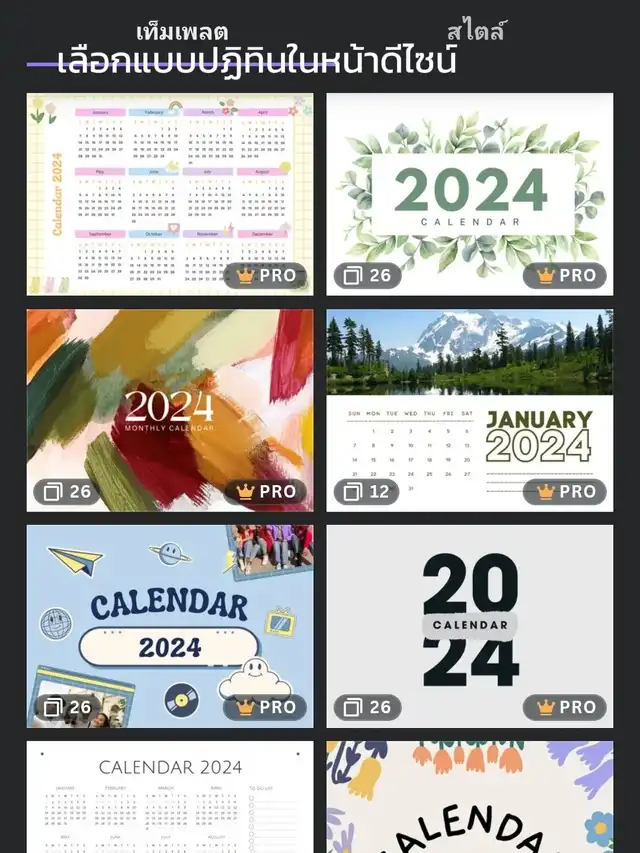Switch to the เทมเพลต tab
This screenshot has width=640, height=853.
pyautogui.click(x=182, y=31)
